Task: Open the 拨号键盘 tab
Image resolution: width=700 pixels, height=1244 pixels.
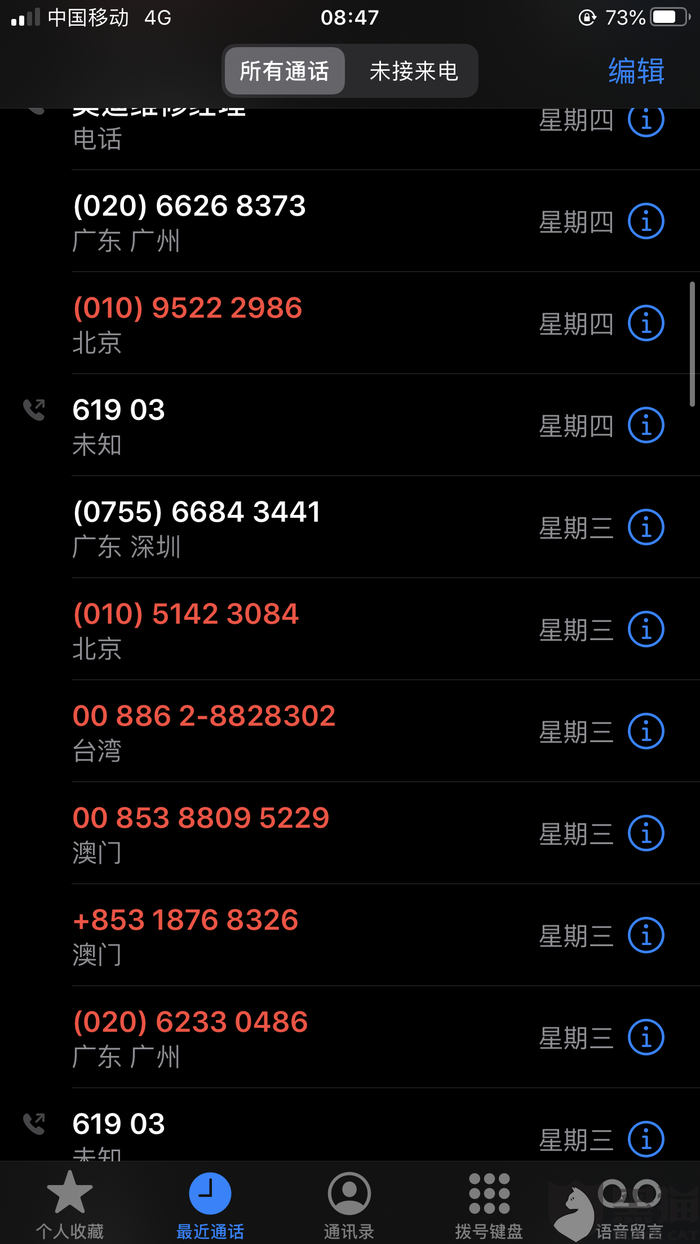Action: pyautogui.click(x=489, y=1204)
